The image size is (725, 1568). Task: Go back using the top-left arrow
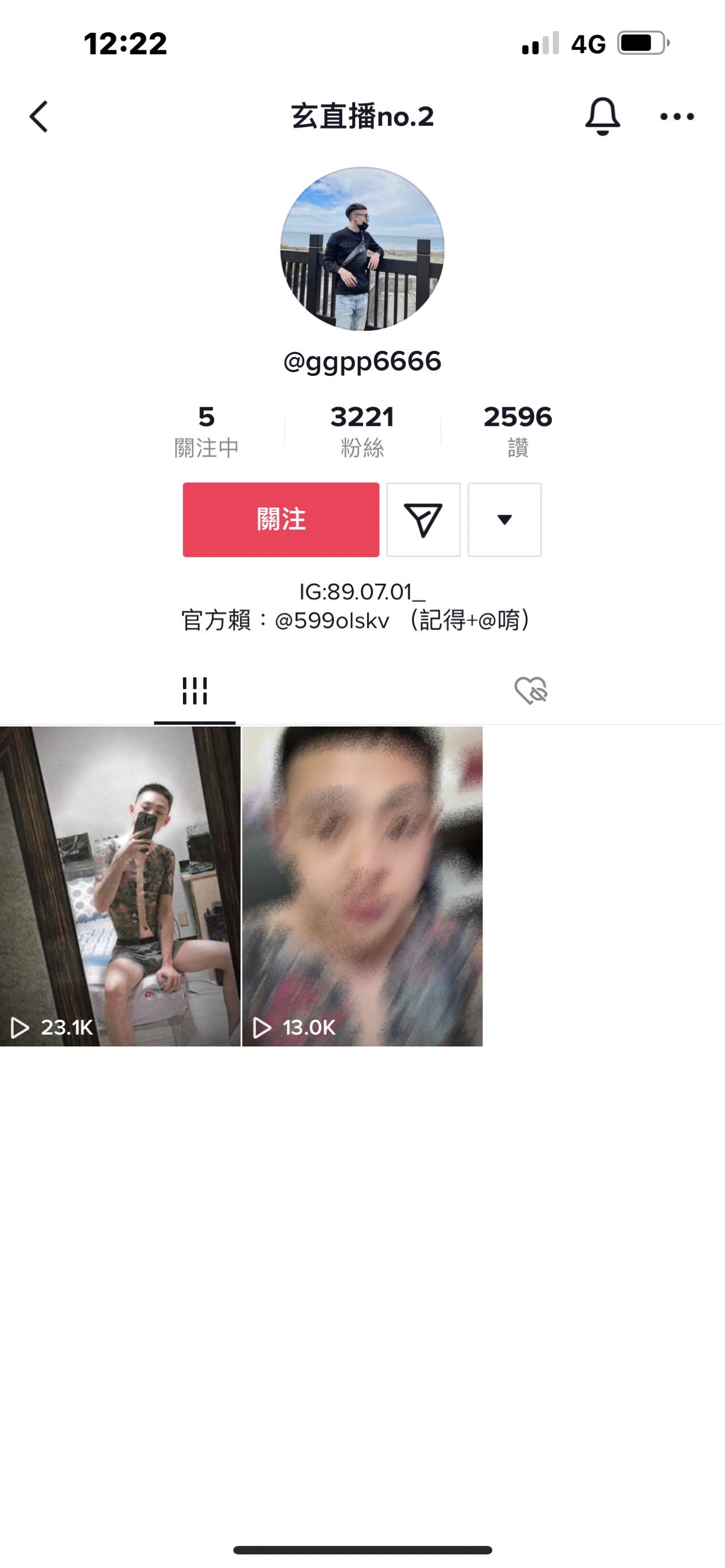pos(39,116)
